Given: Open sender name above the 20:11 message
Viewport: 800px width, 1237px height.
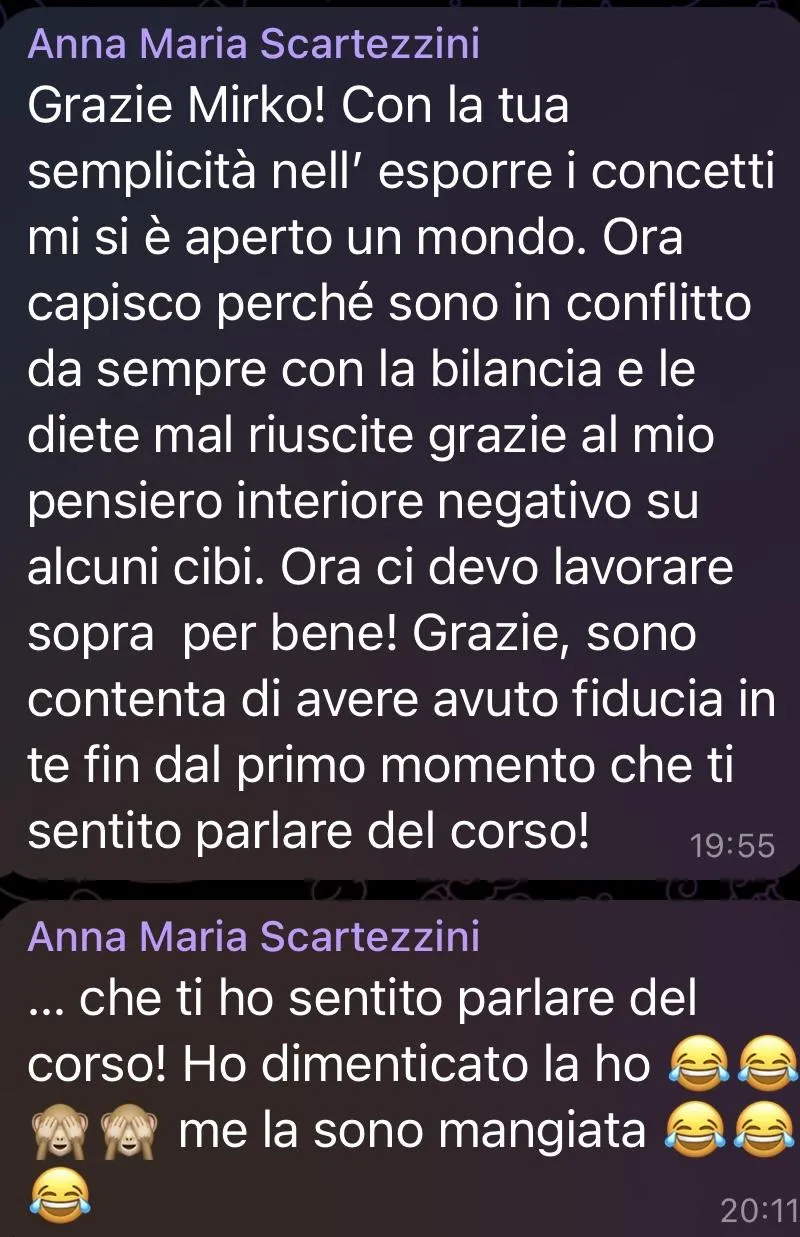Looking at the screenshot, I should (x=254, y=937).
